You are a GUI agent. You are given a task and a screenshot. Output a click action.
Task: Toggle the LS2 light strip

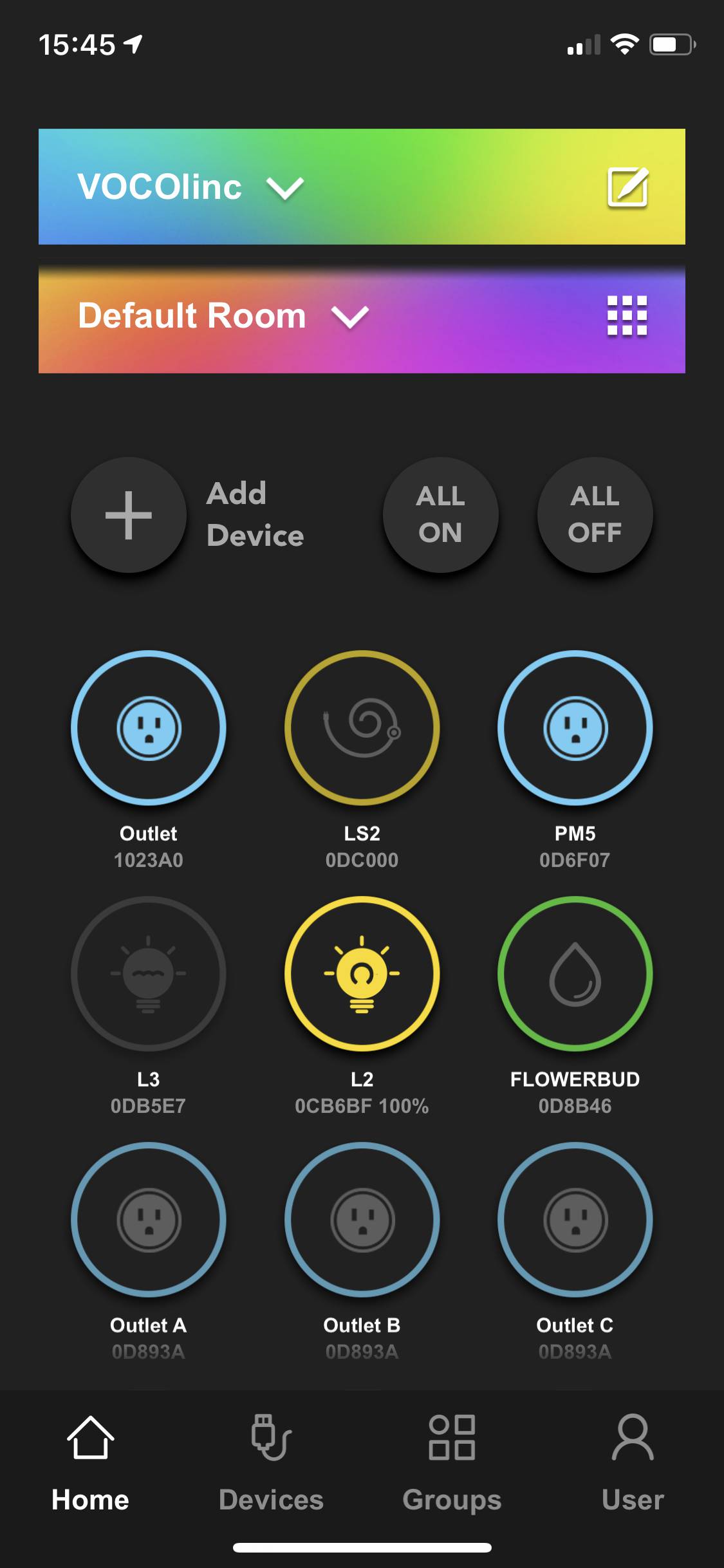click(362, 728)
